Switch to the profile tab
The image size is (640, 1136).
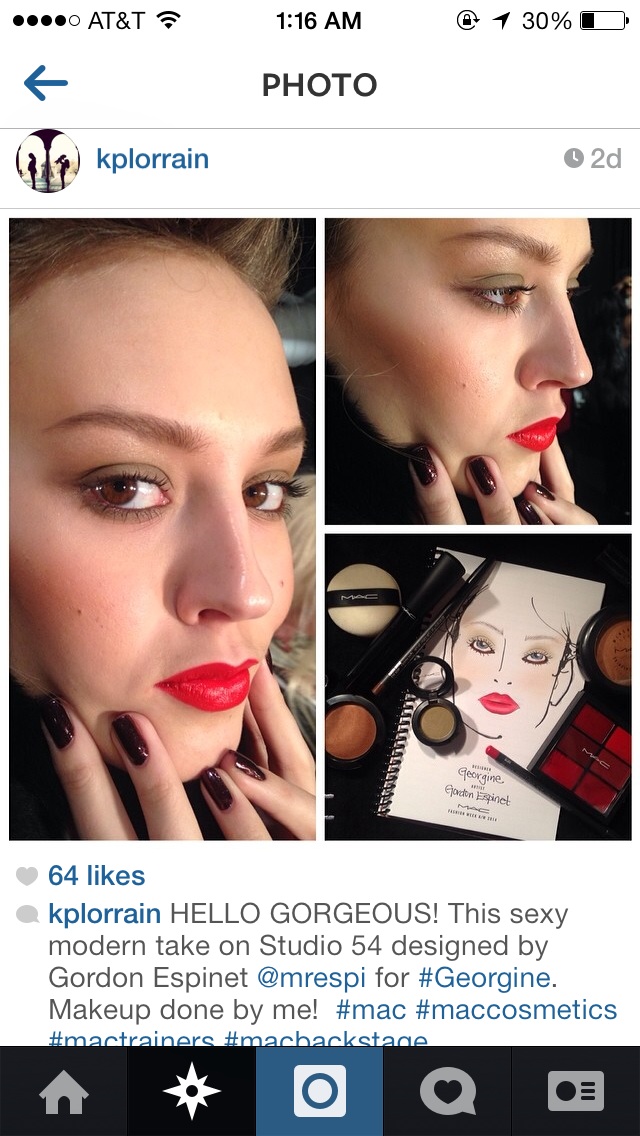pyautogui.click(x=575, y=1091)
